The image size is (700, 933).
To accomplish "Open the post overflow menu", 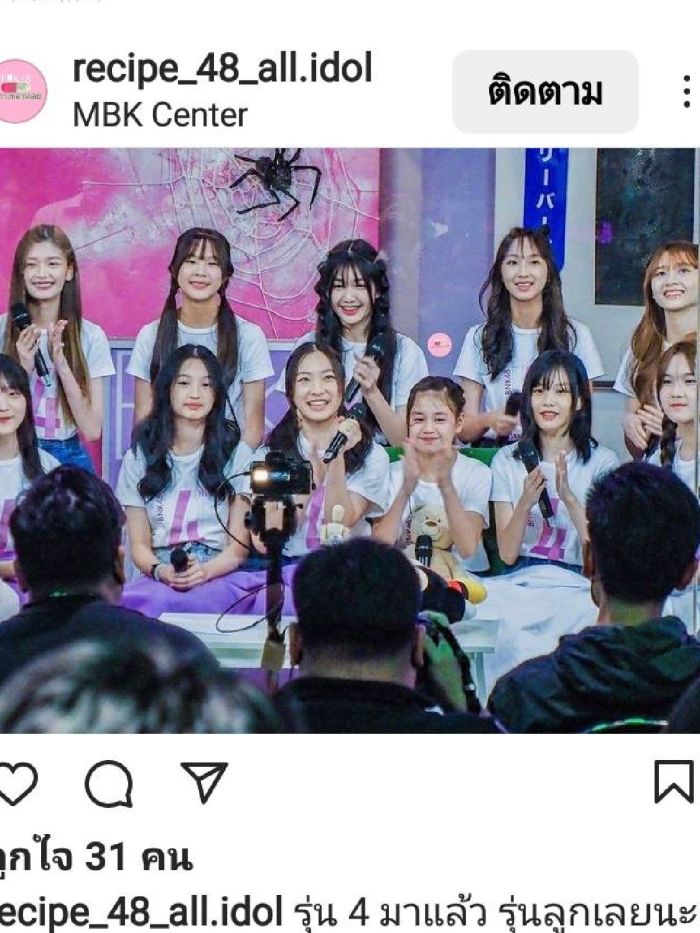I will (x=686, y=92).
